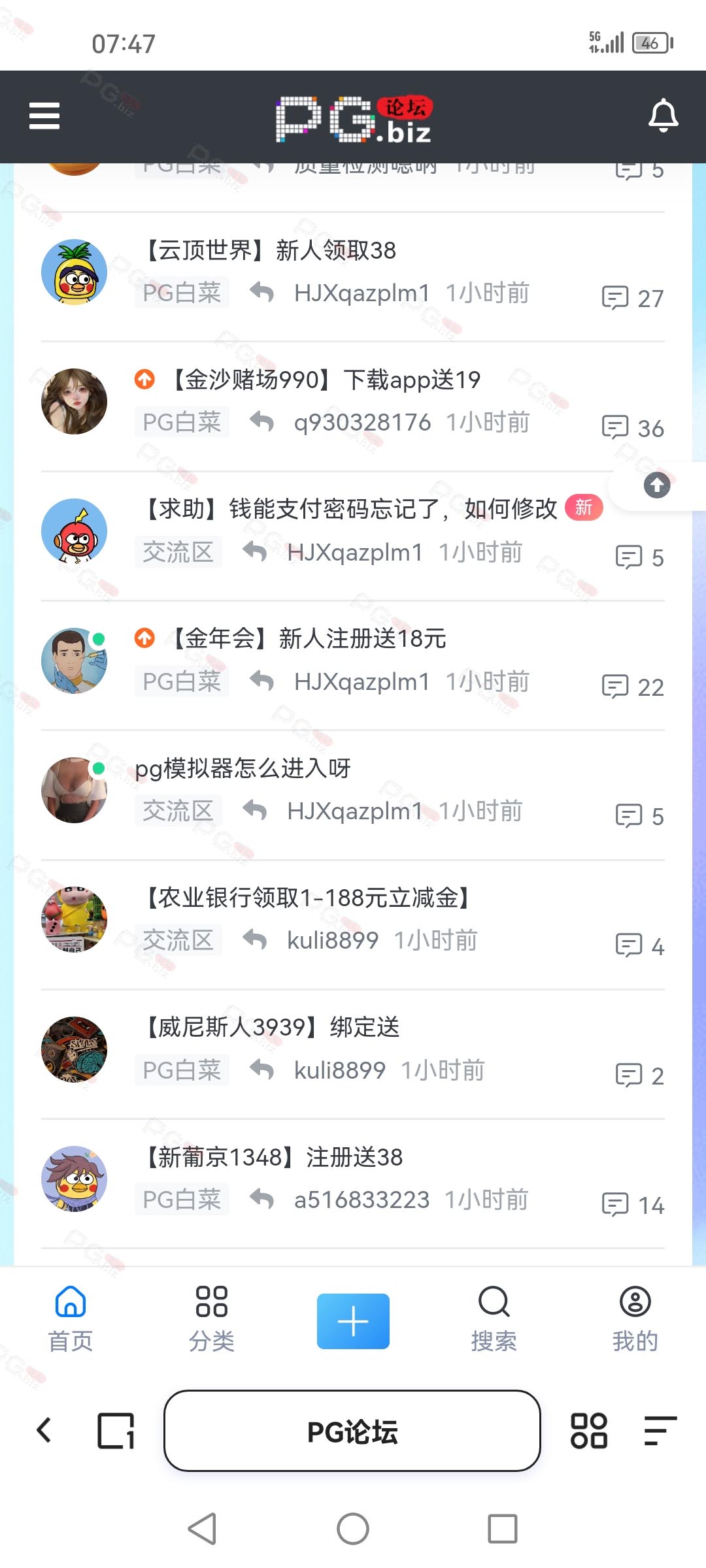This screenshot has height=1568, width=706.
Task: Open the pg模拟器怎么进入呀 thread
Action: coord(243,768)
